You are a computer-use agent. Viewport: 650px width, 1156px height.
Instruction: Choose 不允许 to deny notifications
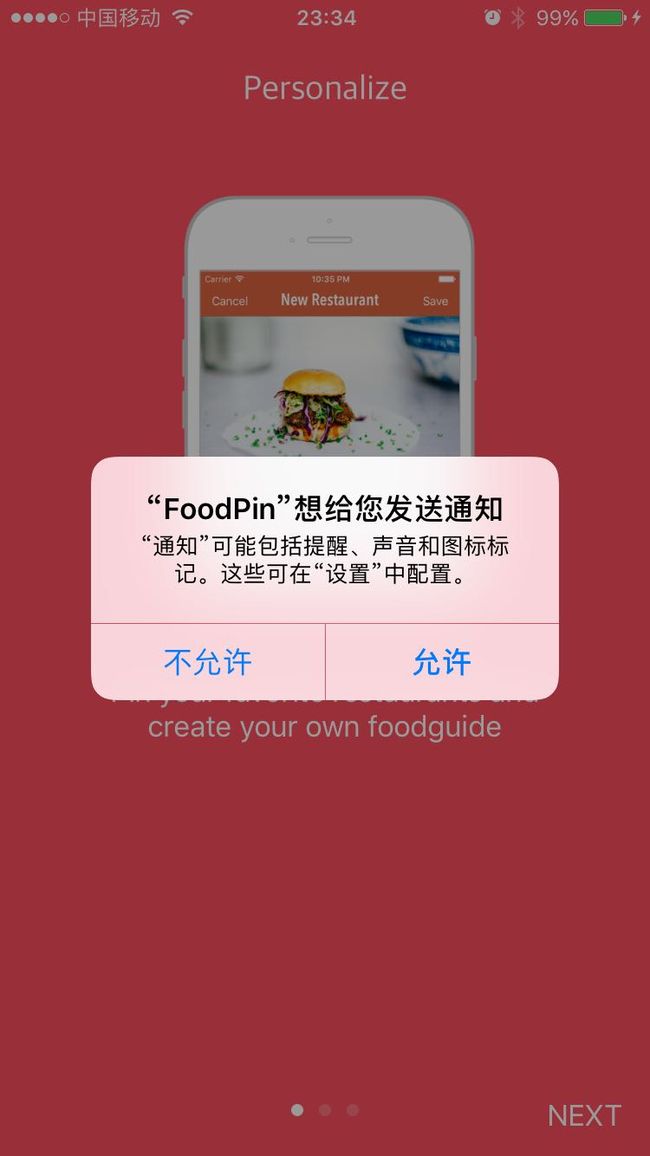tap(208, 662)
